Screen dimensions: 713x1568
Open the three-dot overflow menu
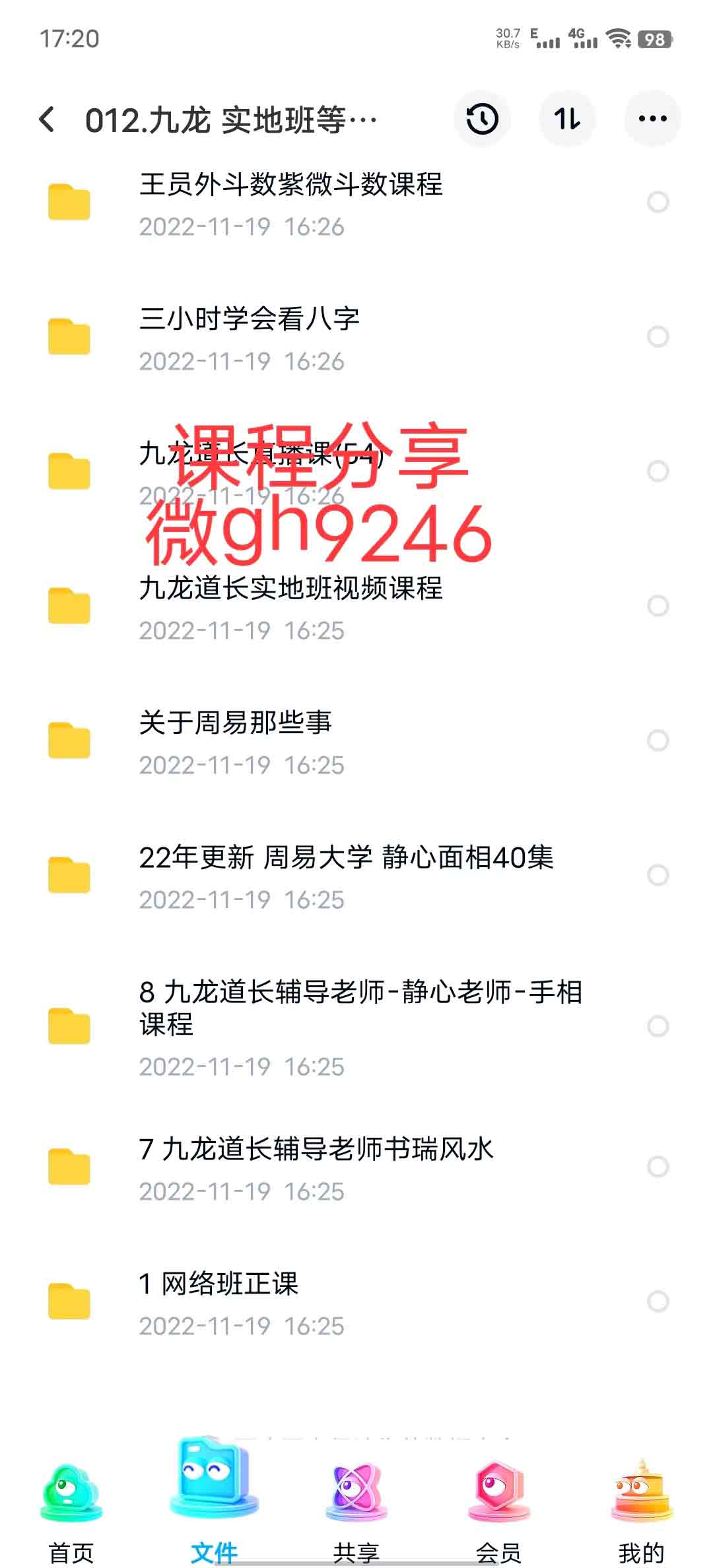(652, 119)
